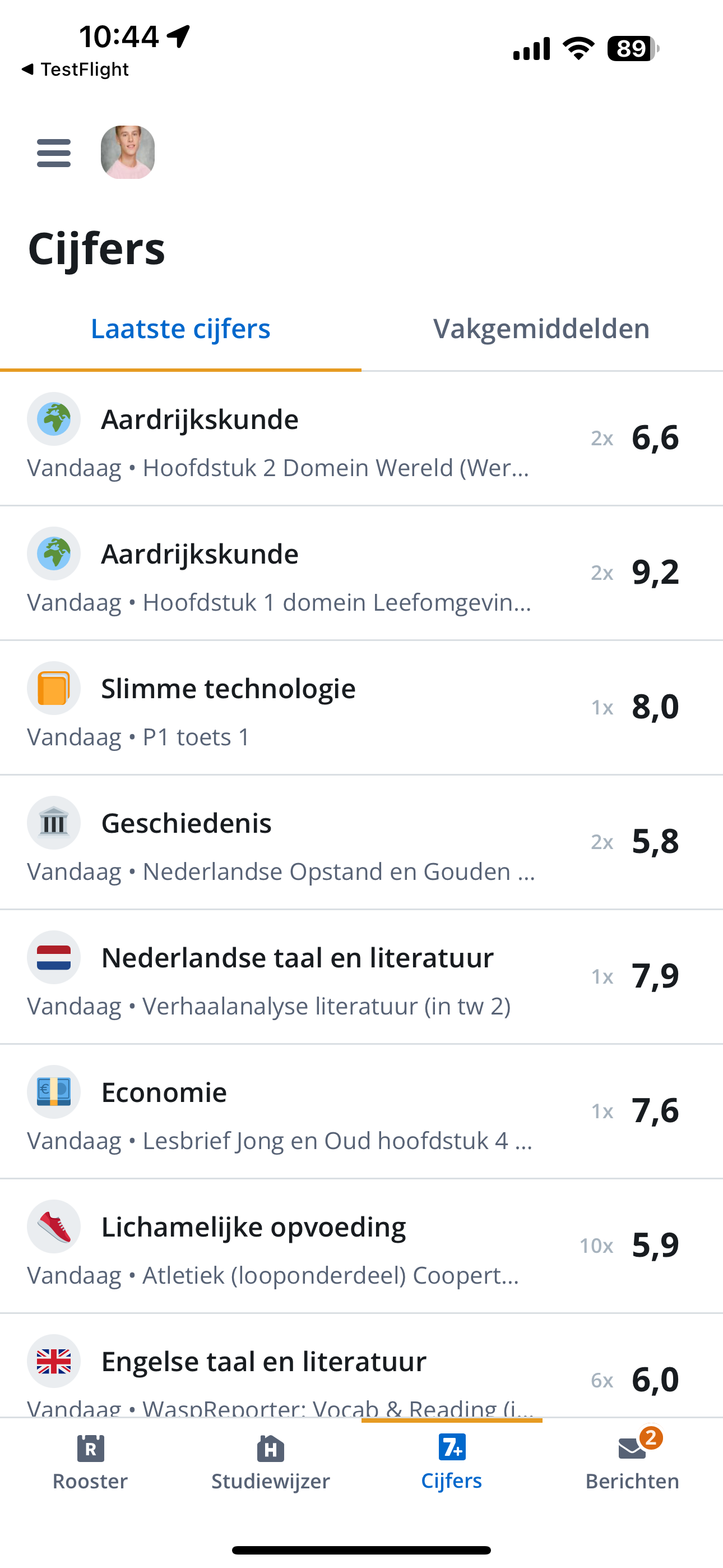723x1568 pixels.
Task: Open the Aardrijkskunde grade 9,2
Action: pyautogui.click(x=361, y=573)
